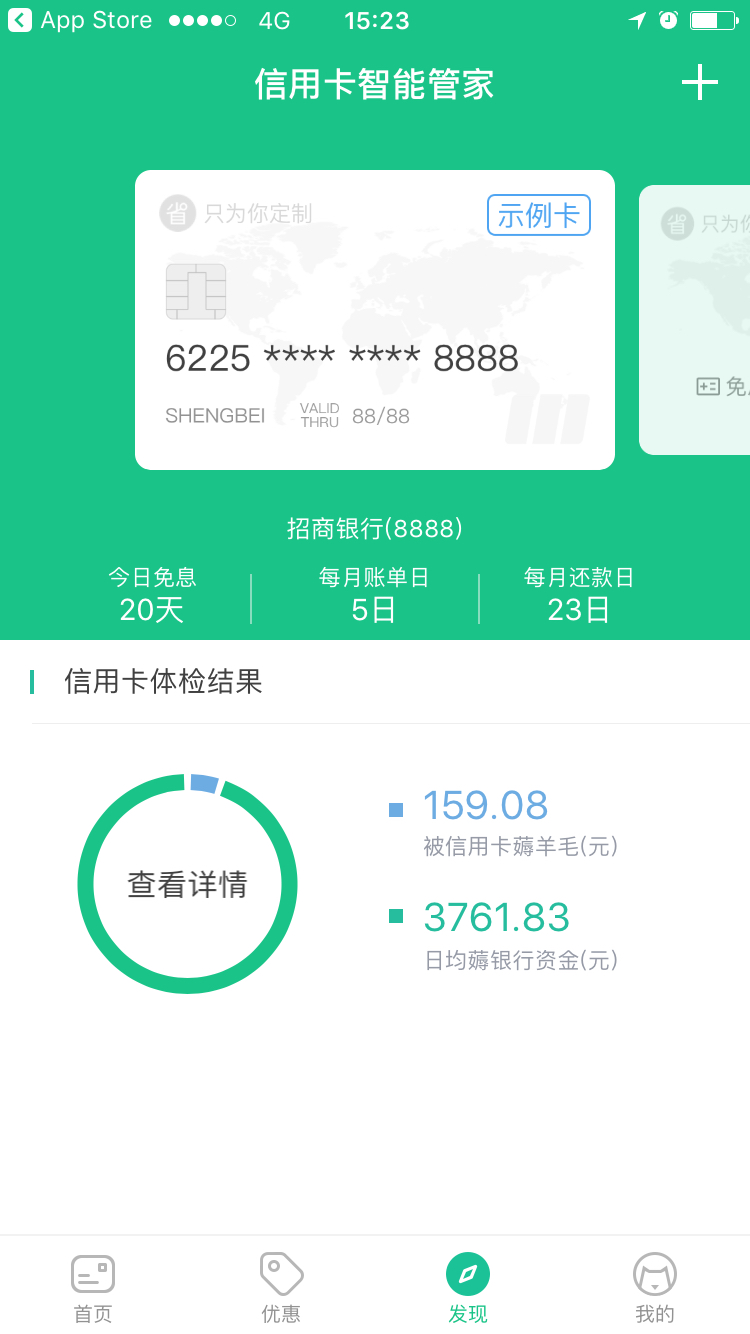
Task: Tap 查看详情 in the green ring
Action: click(x=187, y=884)
